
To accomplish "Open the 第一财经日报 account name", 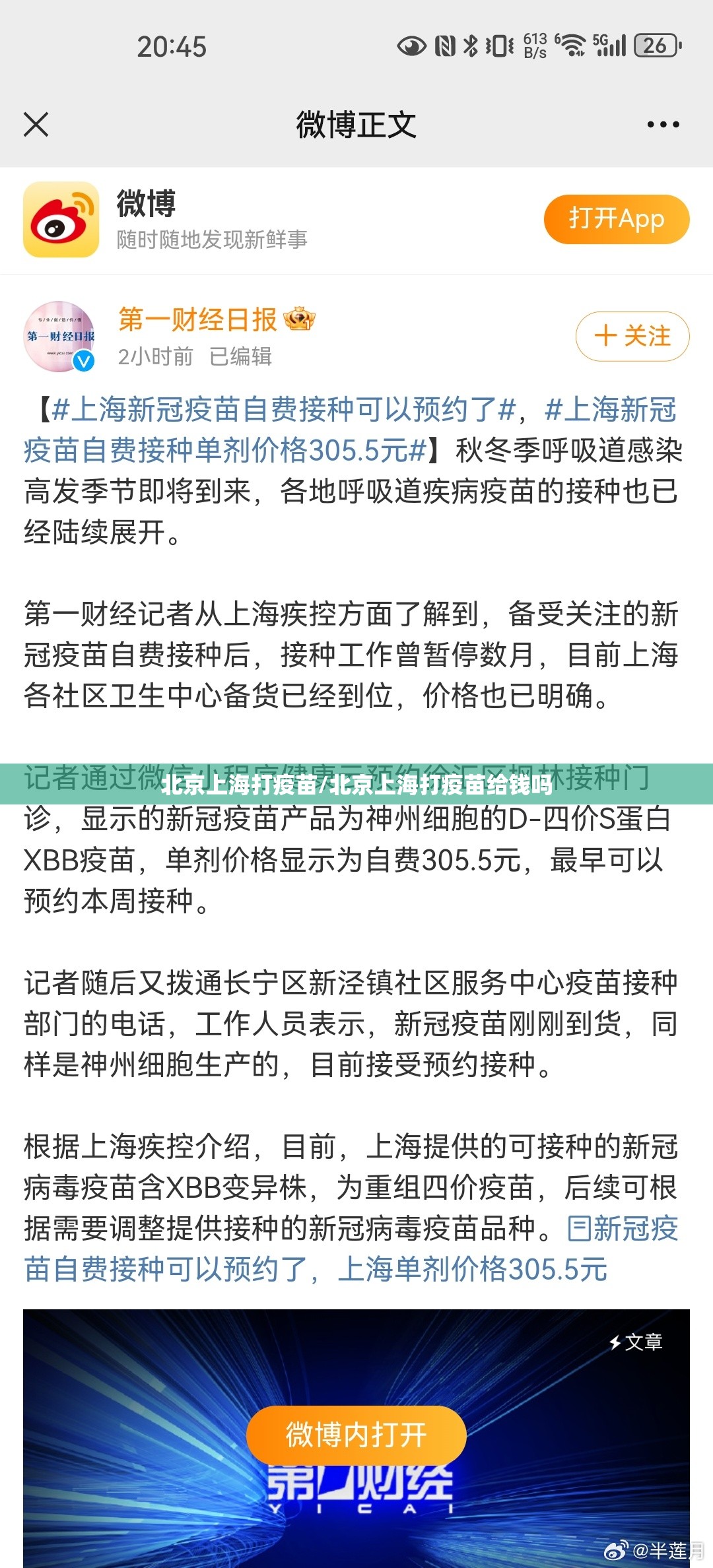I will click(x=197, y=319).
